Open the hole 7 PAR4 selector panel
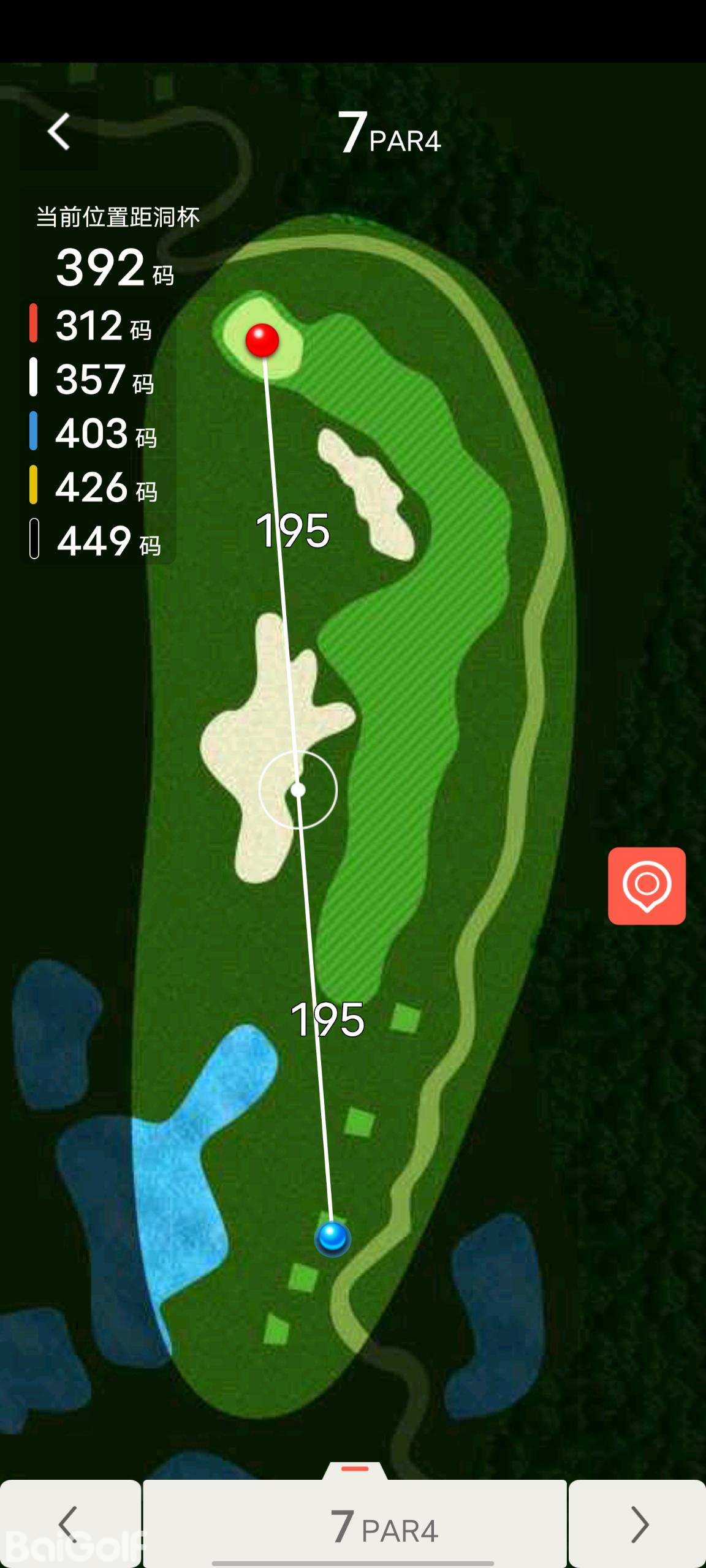706x1568 pixels. (x=355, y=1524)
